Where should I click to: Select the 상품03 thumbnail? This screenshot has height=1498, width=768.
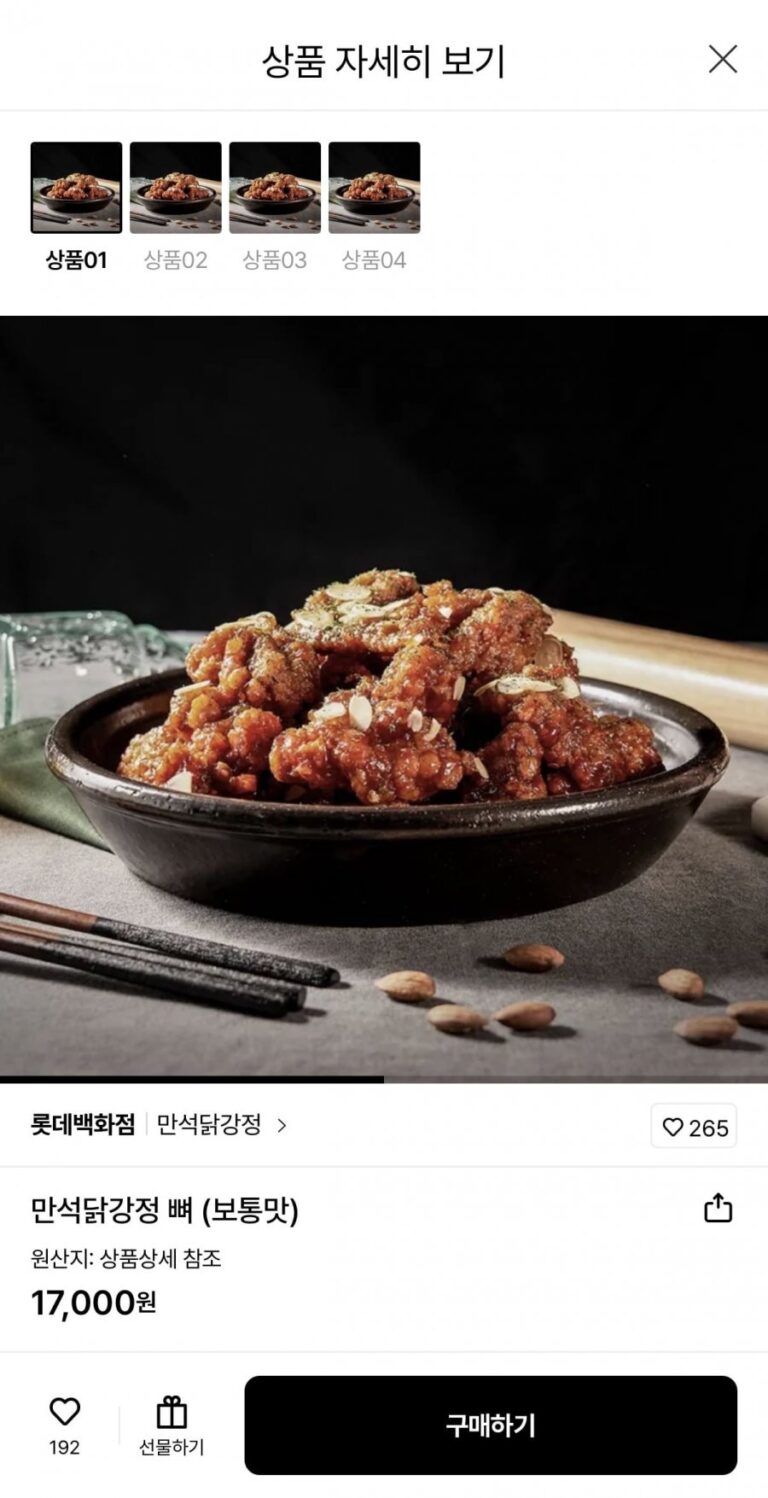275,188
